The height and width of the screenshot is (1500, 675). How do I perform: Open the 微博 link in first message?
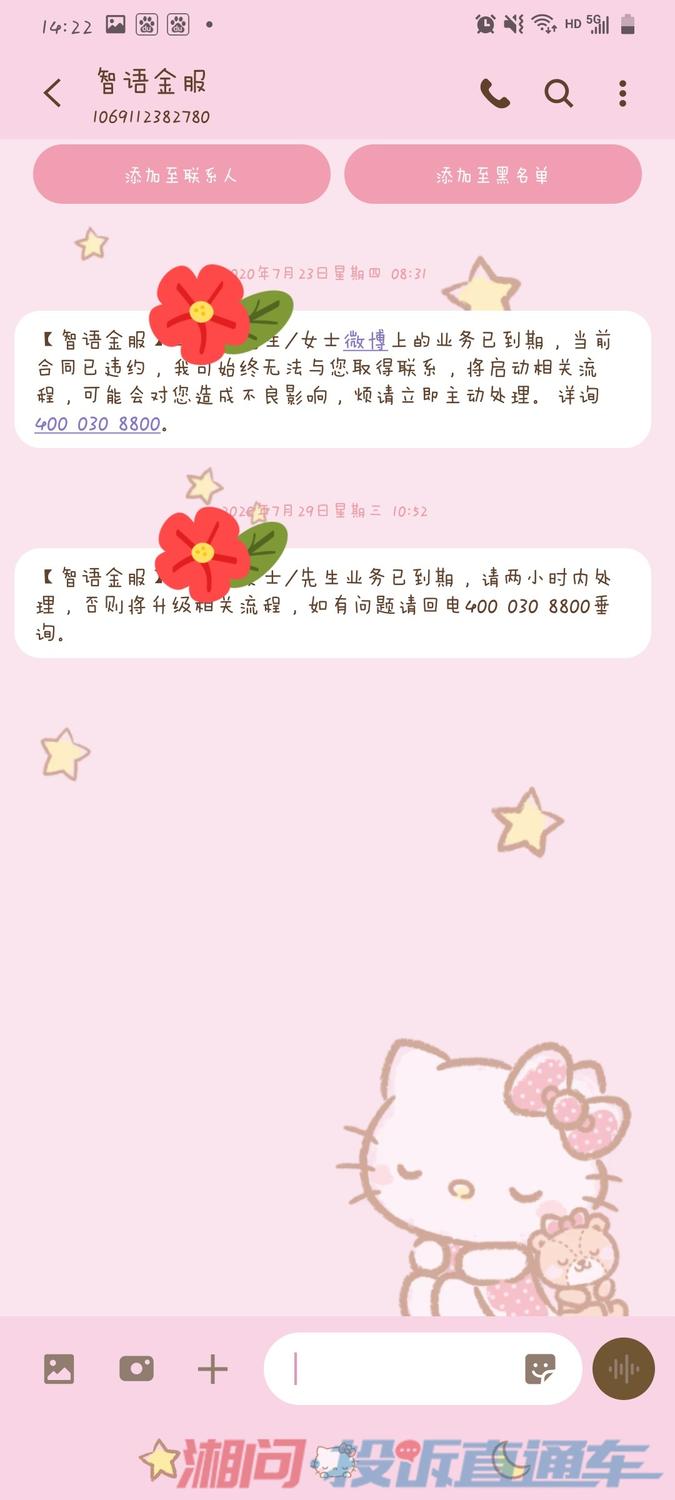coord(365,340)
